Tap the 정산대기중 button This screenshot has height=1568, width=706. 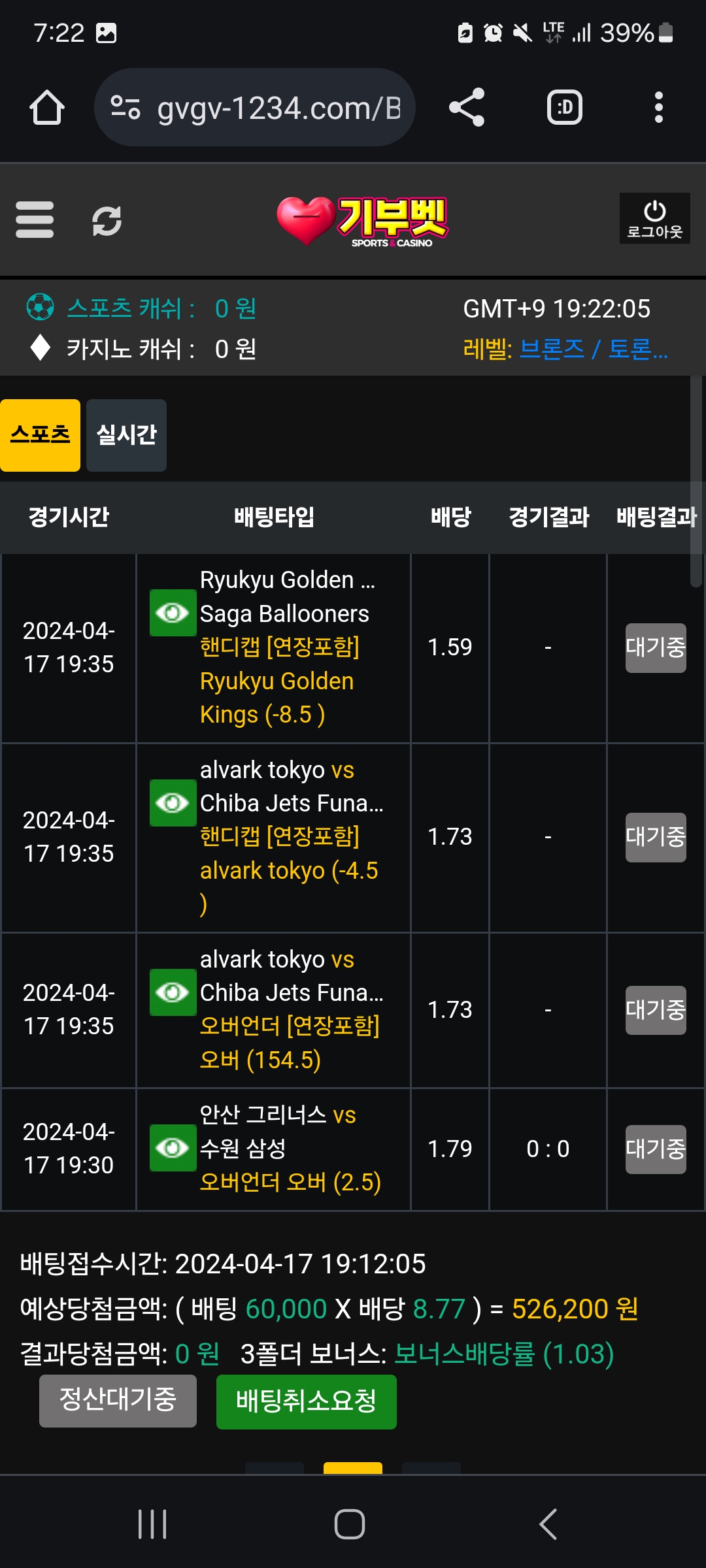[x=118, y=1400]
